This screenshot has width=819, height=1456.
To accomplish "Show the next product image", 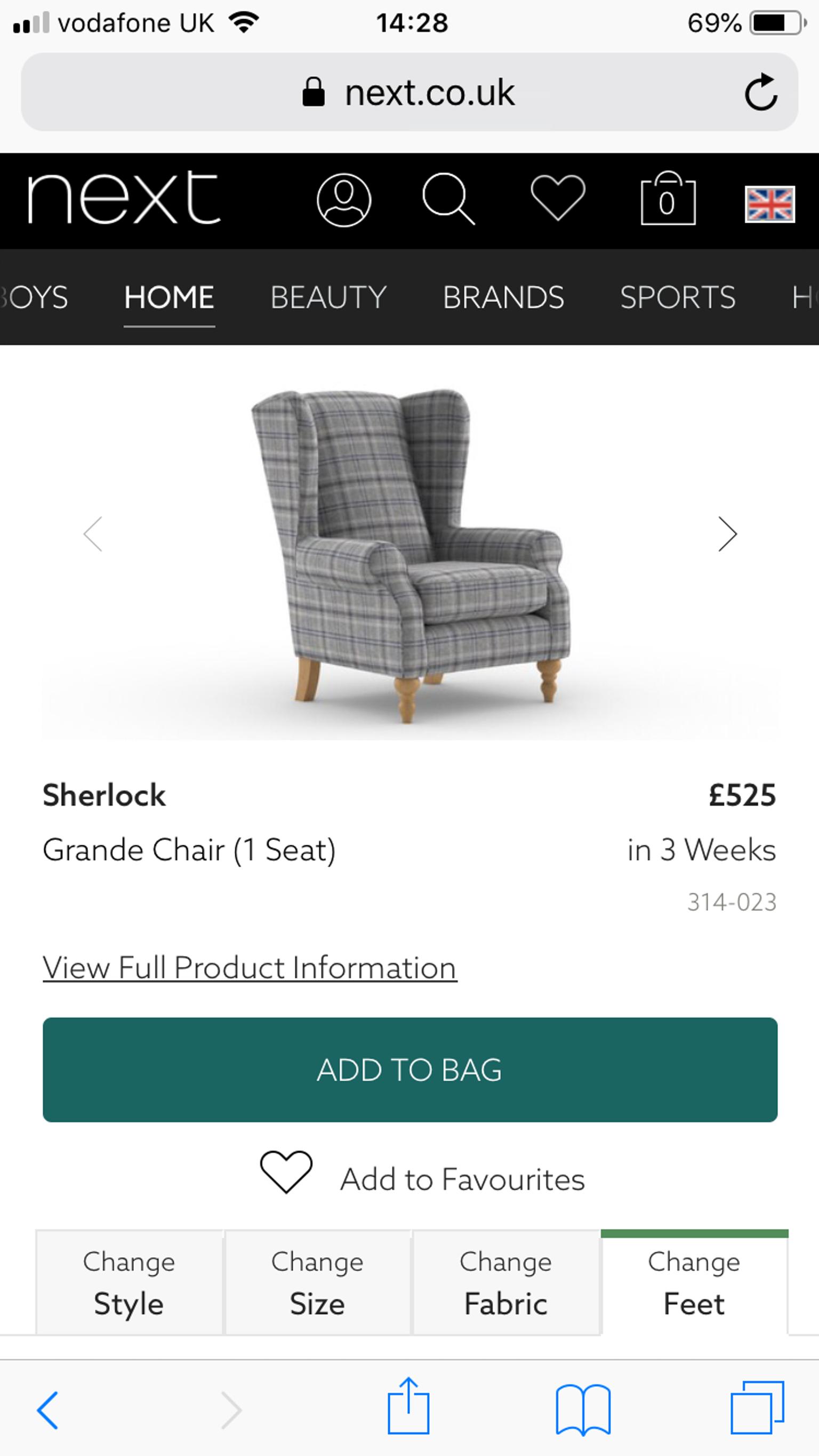I will (727, 533).
